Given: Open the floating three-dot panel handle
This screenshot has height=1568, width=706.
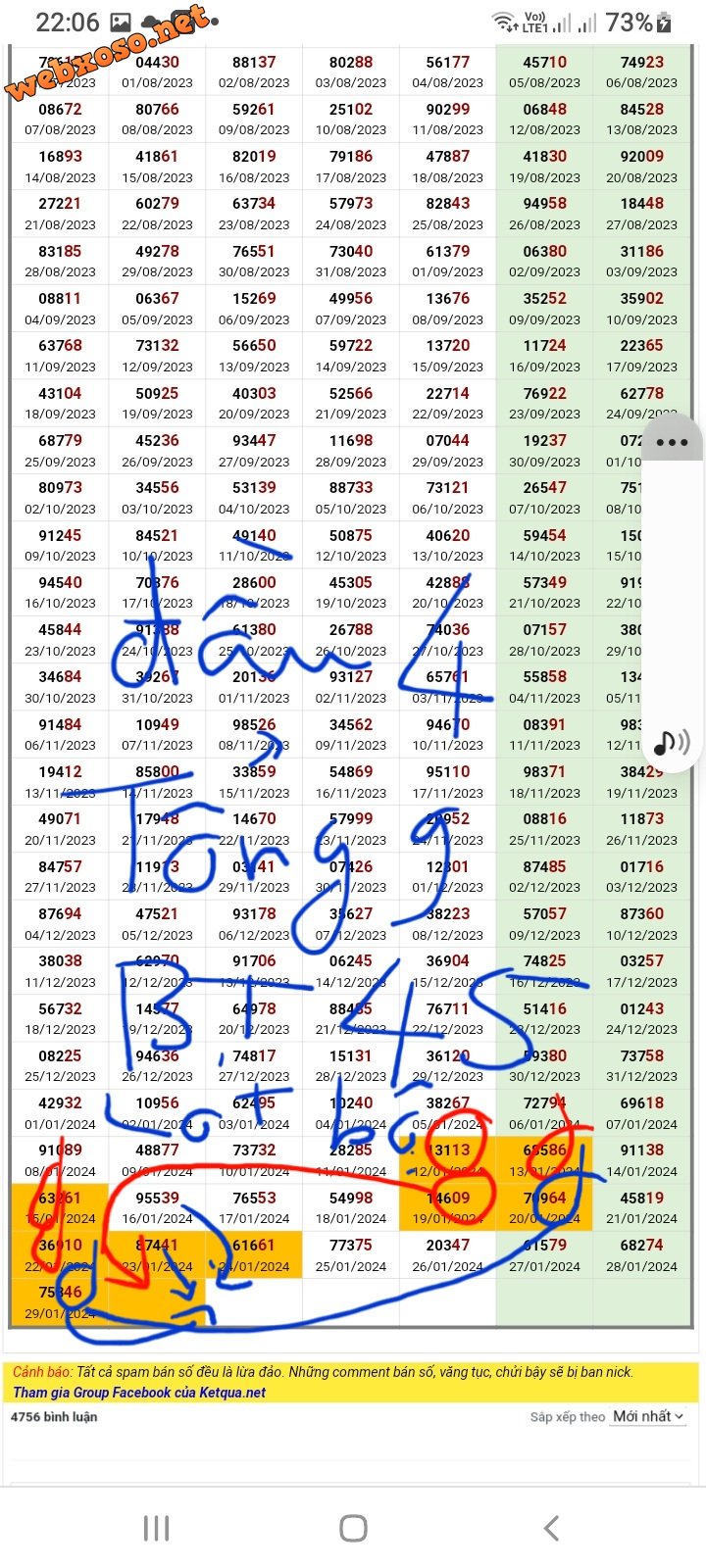Looking at the screenshot, I should [x=672, y=442].
